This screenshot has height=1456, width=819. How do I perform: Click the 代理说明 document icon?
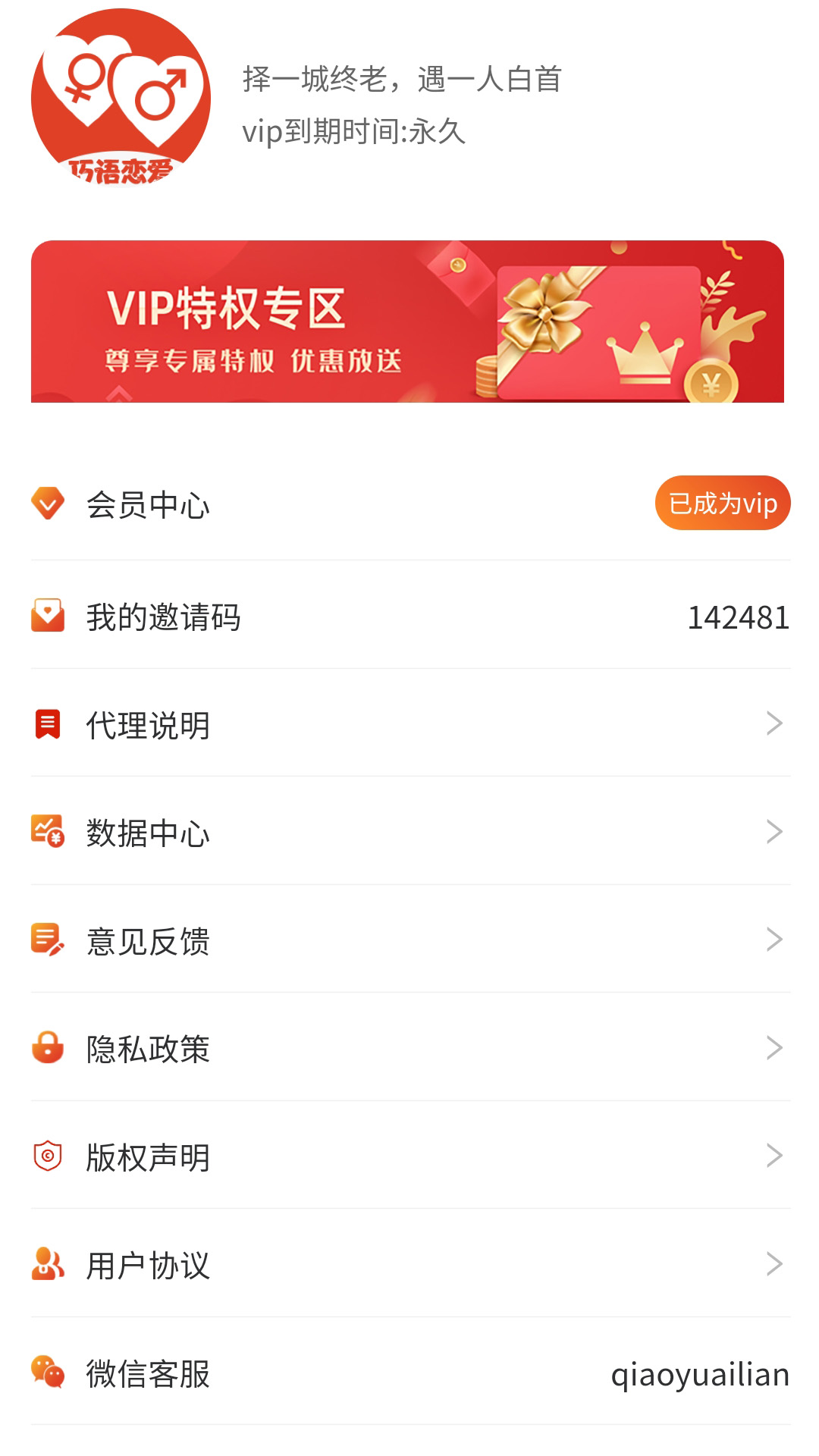pos(48,725)
